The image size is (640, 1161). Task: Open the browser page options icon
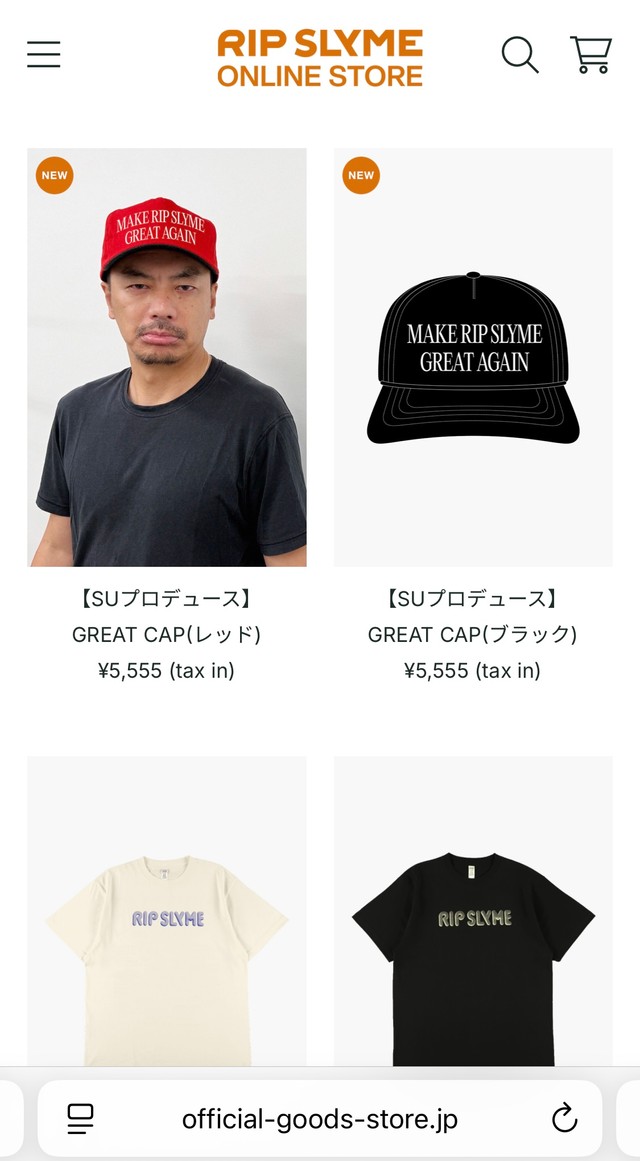pyautogui.click(x=81, y=1118)
